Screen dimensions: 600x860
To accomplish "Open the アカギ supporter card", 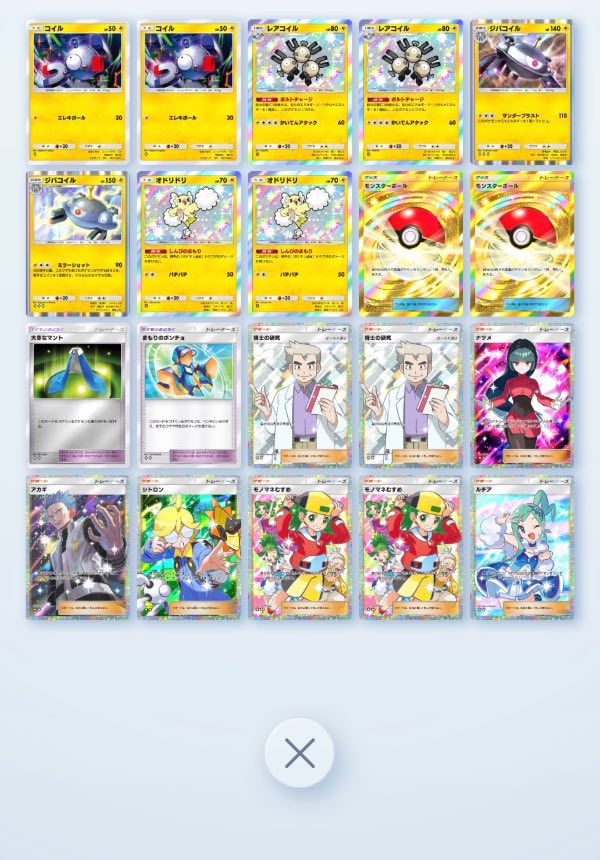I will point(77,546).
